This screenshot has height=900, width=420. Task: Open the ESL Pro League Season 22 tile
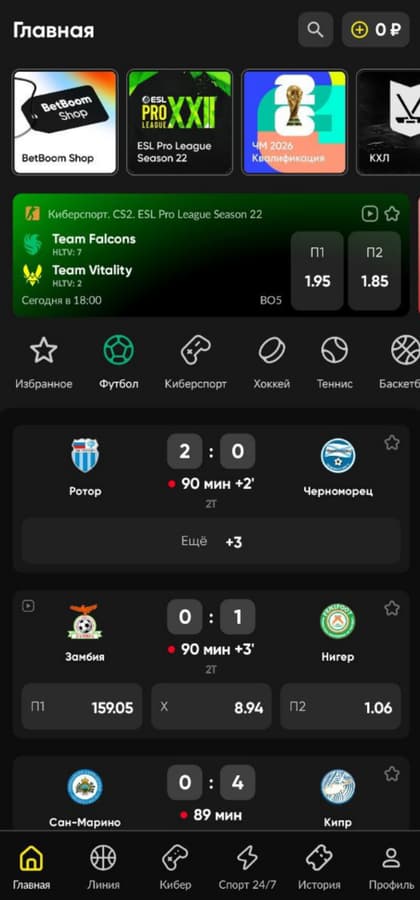coord(180,122)
